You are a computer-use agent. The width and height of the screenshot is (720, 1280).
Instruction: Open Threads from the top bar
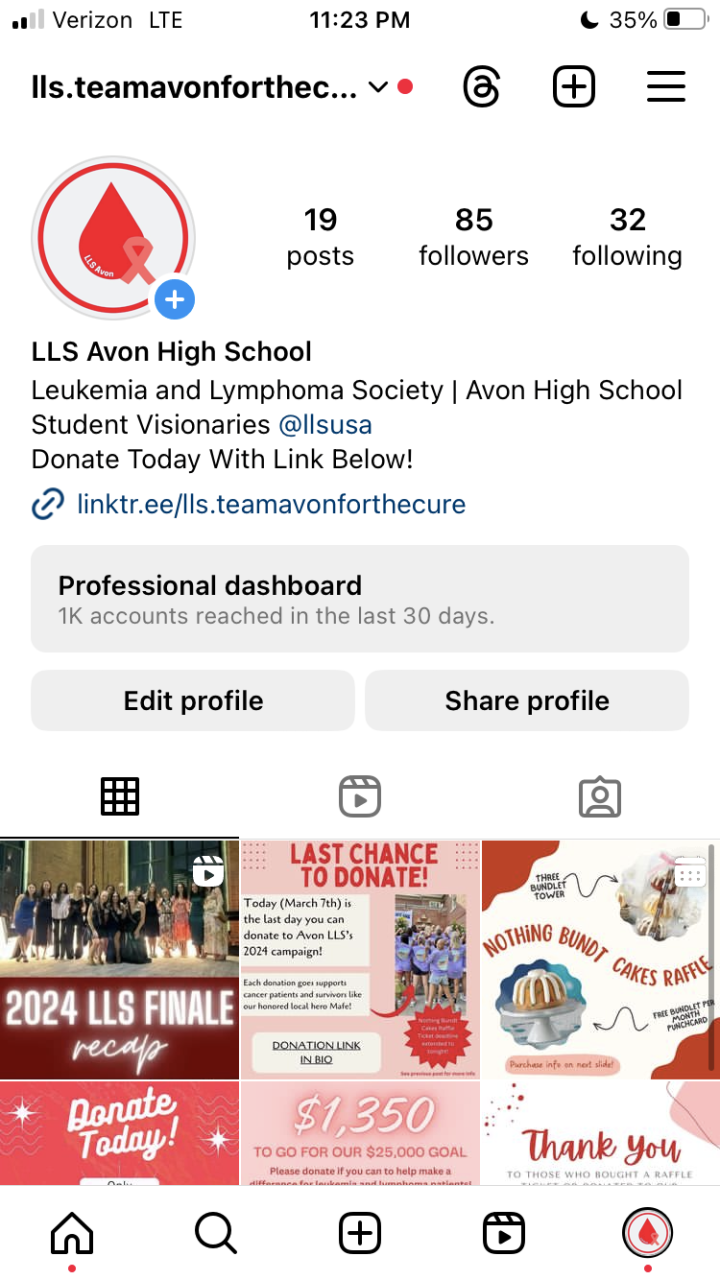click(481, 88)
